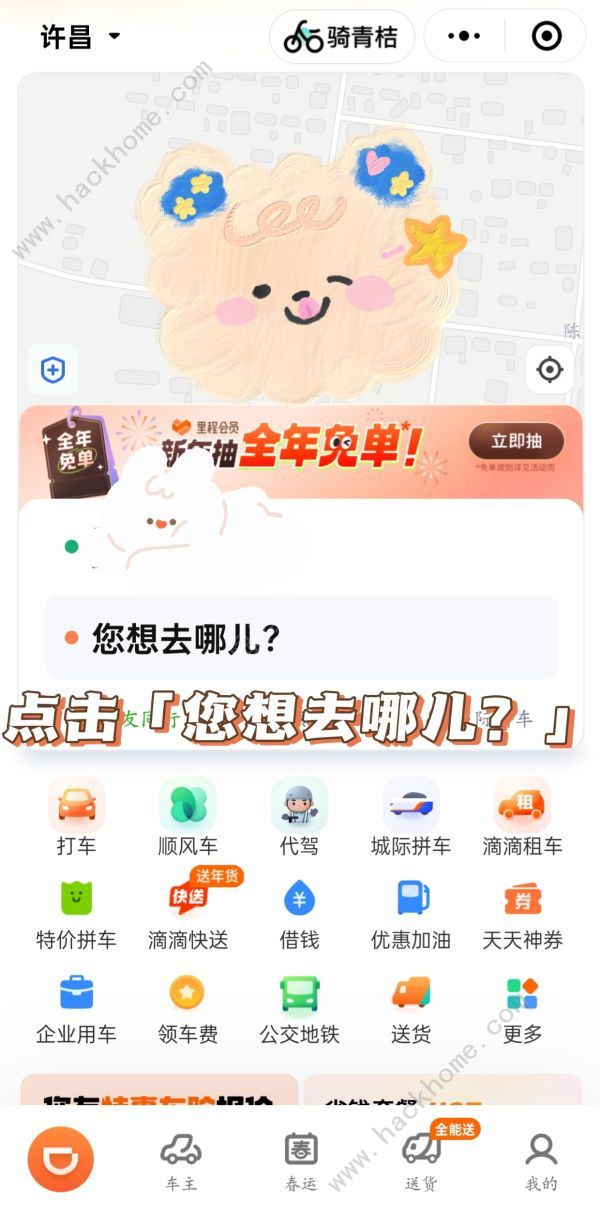Screen dimensions: 600x1210
Task: Switch to the 春运 tab
Action: pyautogui.click(x=301, y=1162)
